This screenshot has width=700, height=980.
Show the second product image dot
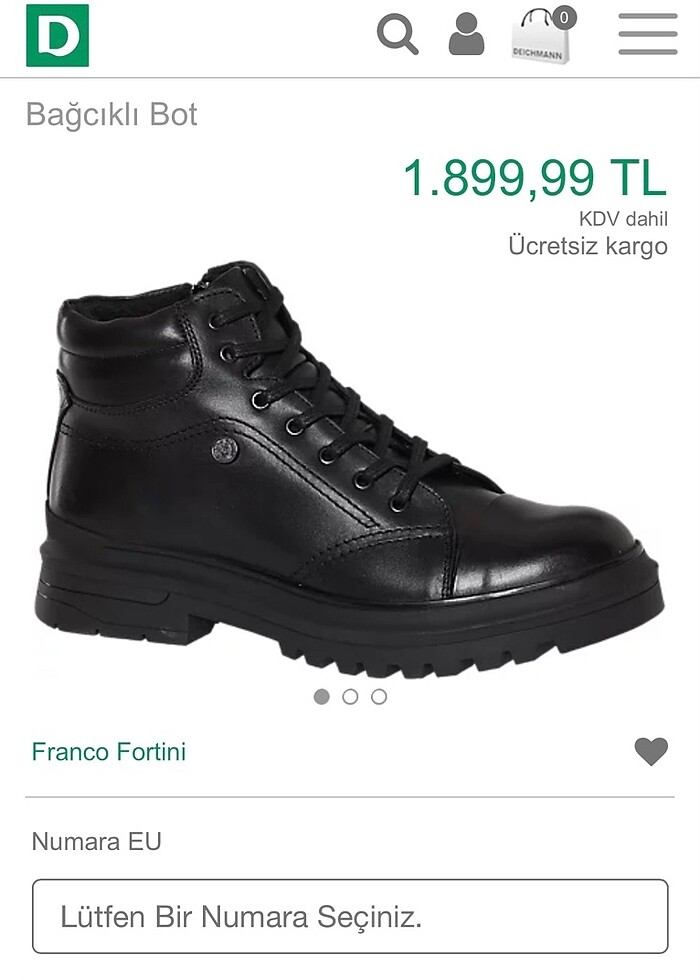click(x=350, y=697)
